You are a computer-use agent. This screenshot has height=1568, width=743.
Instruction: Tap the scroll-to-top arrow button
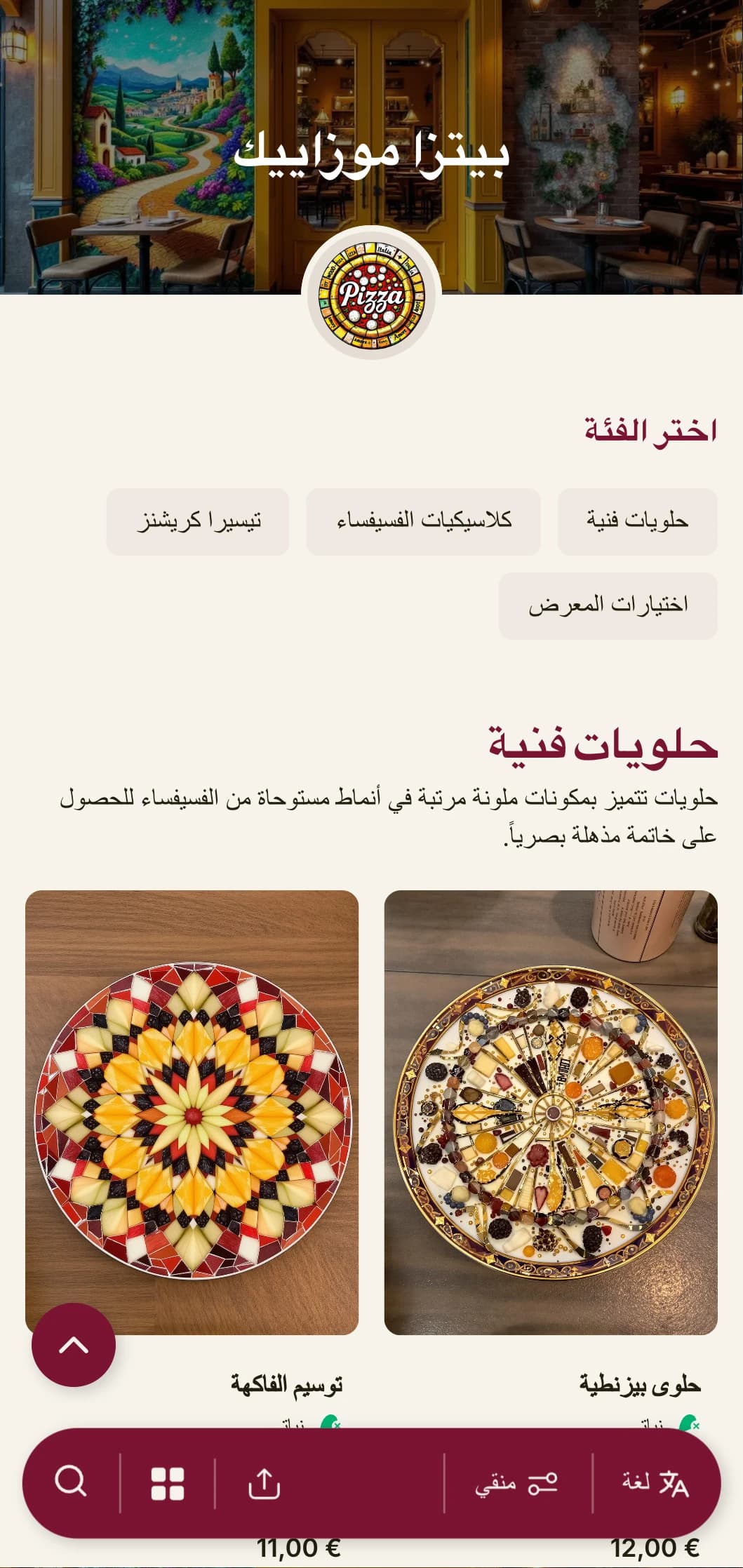tap(74, 1345)
